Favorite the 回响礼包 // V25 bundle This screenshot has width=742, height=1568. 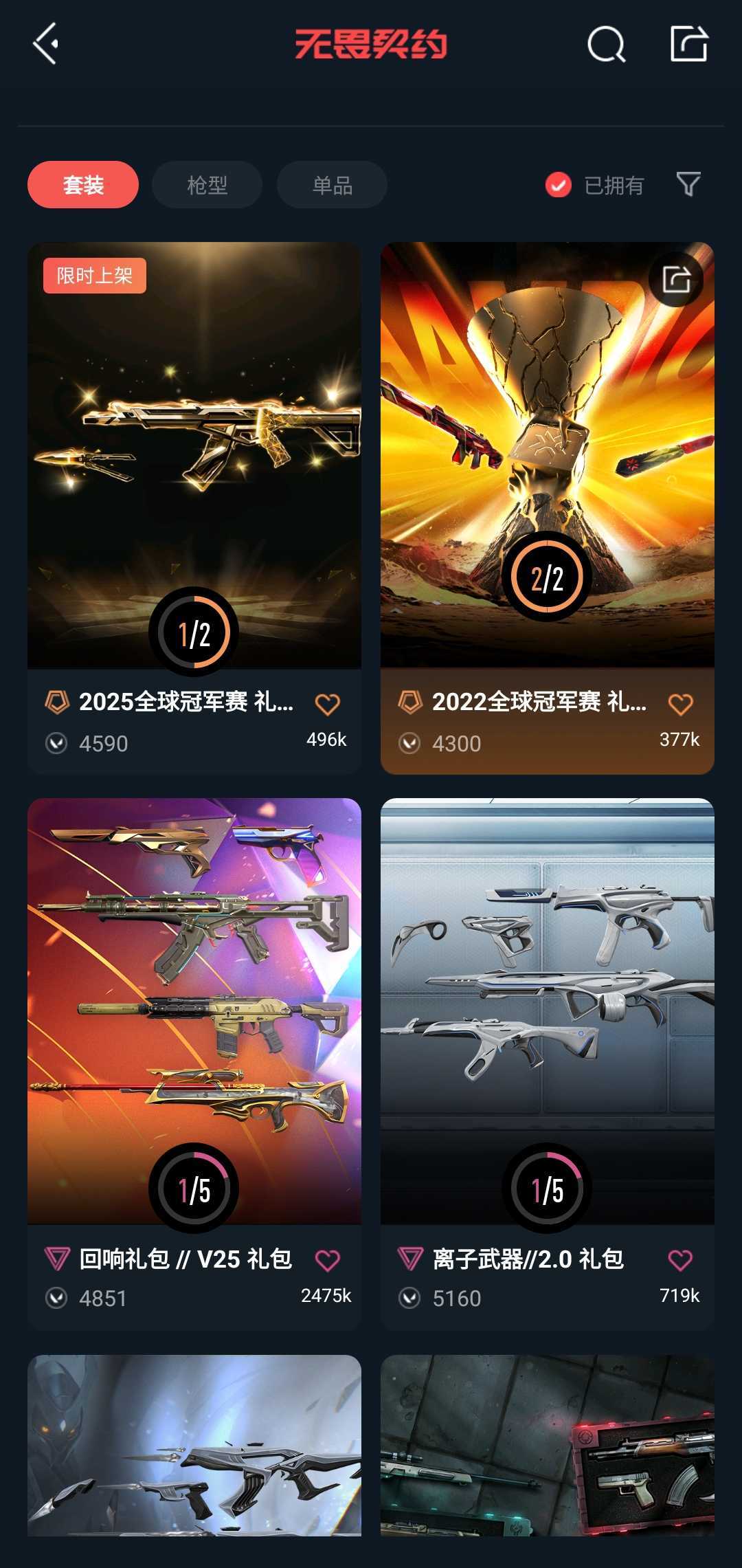327,1260
